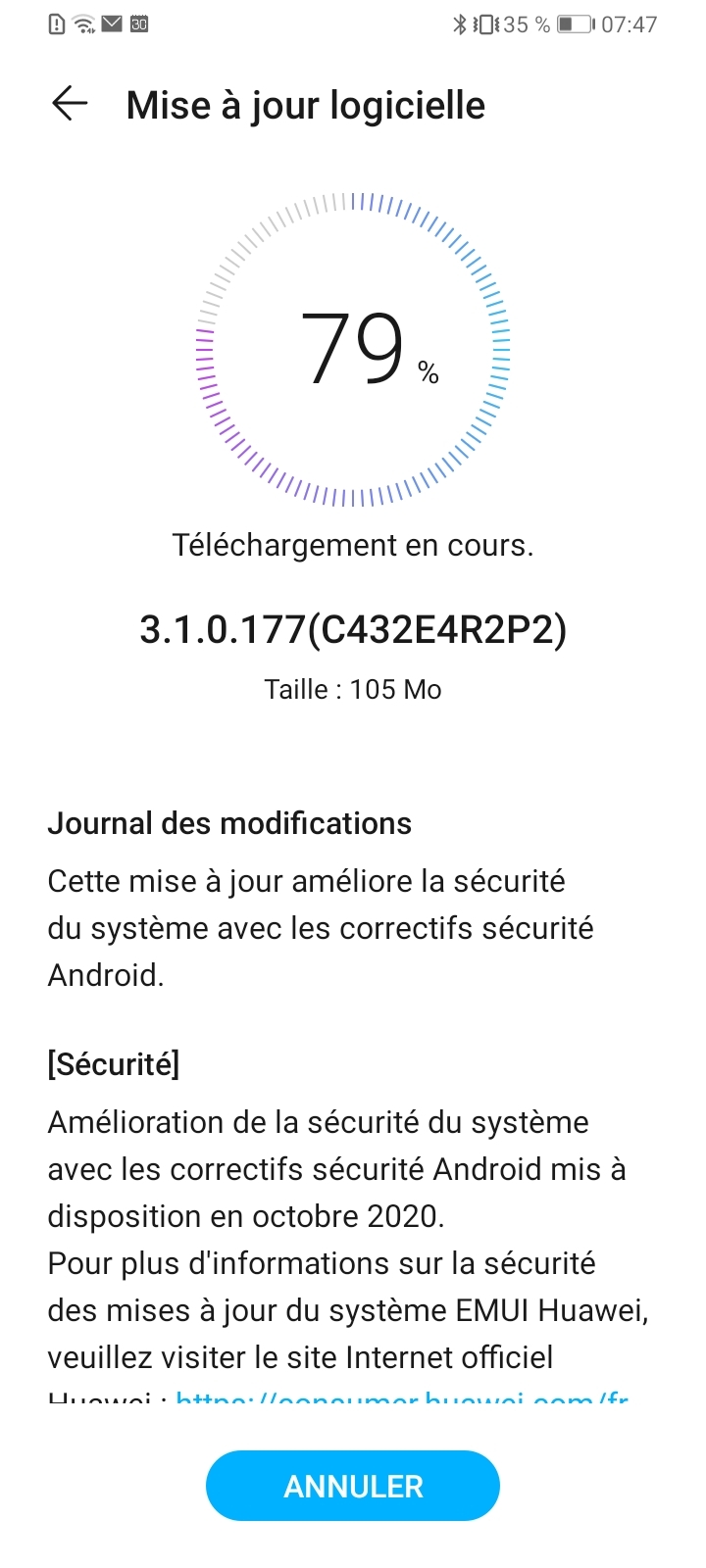Open the consumer.huawei.com link
The height and width of the screenshot is (1568, 706).
point(402,1396)
